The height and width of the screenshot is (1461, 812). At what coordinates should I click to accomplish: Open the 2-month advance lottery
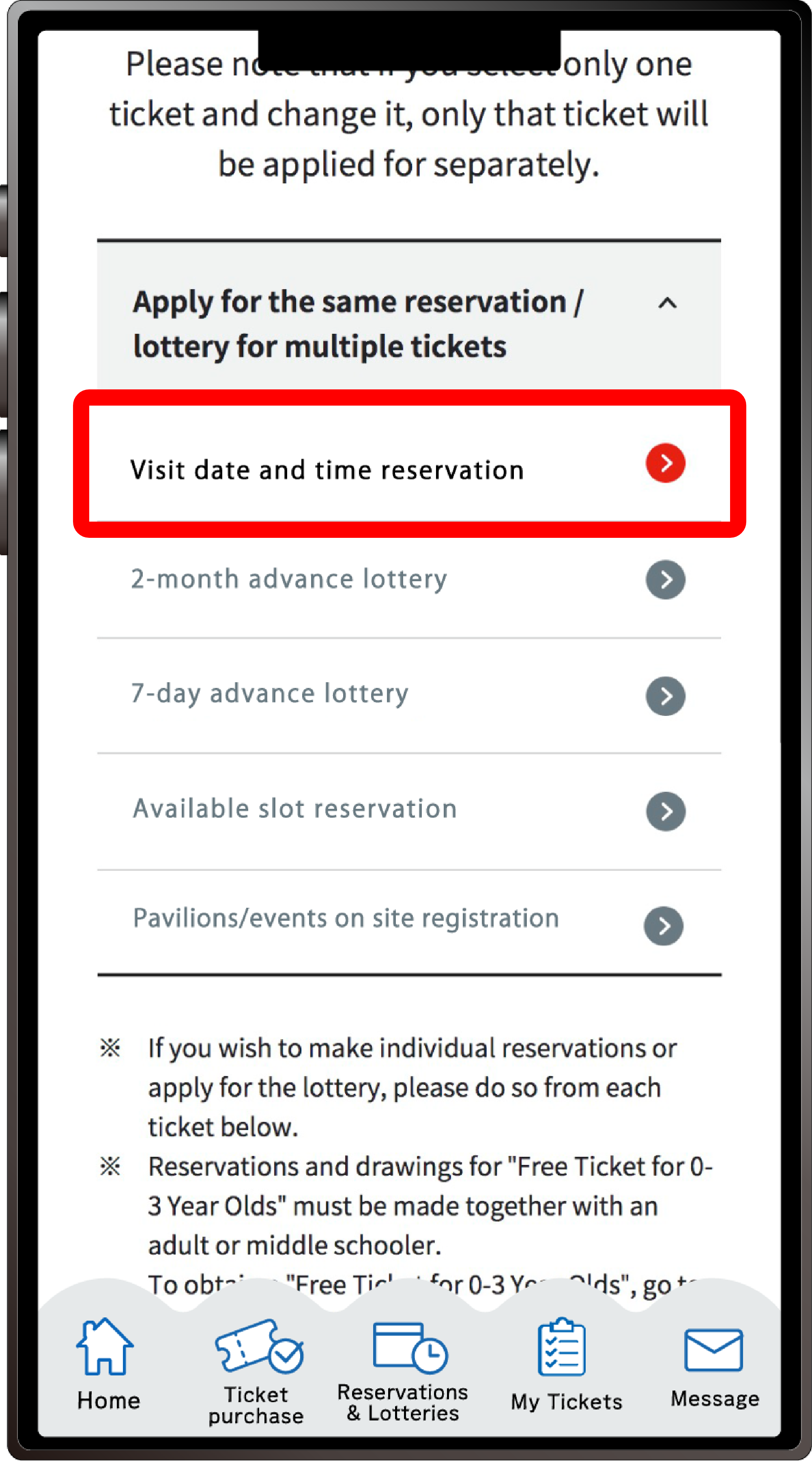pos(409,580)
